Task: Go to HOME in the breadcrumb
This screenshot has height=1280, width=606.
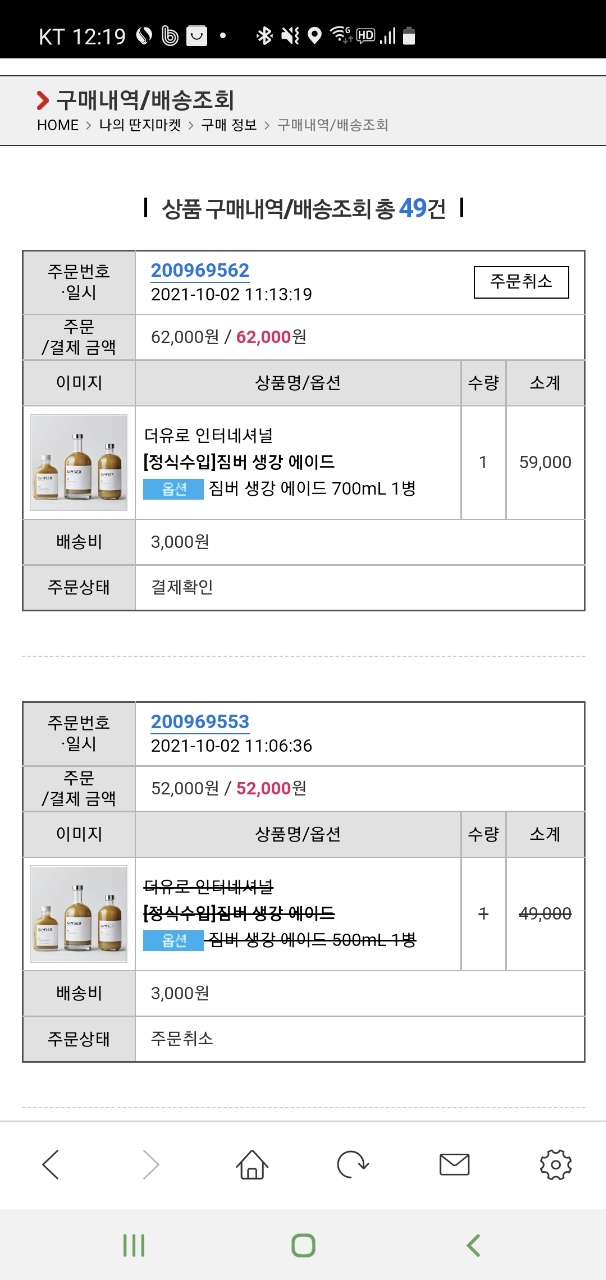Action: click(58, 125)
